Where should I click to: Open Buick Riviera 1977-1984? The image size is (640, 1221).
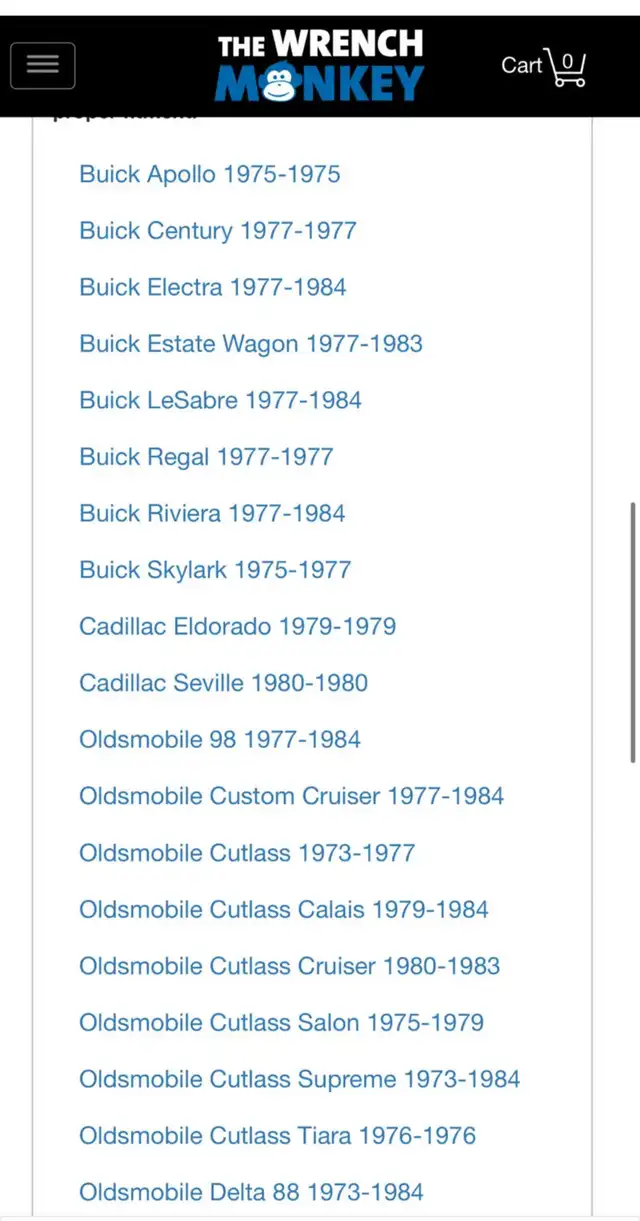pyautogui.click(x=213, y=513)
